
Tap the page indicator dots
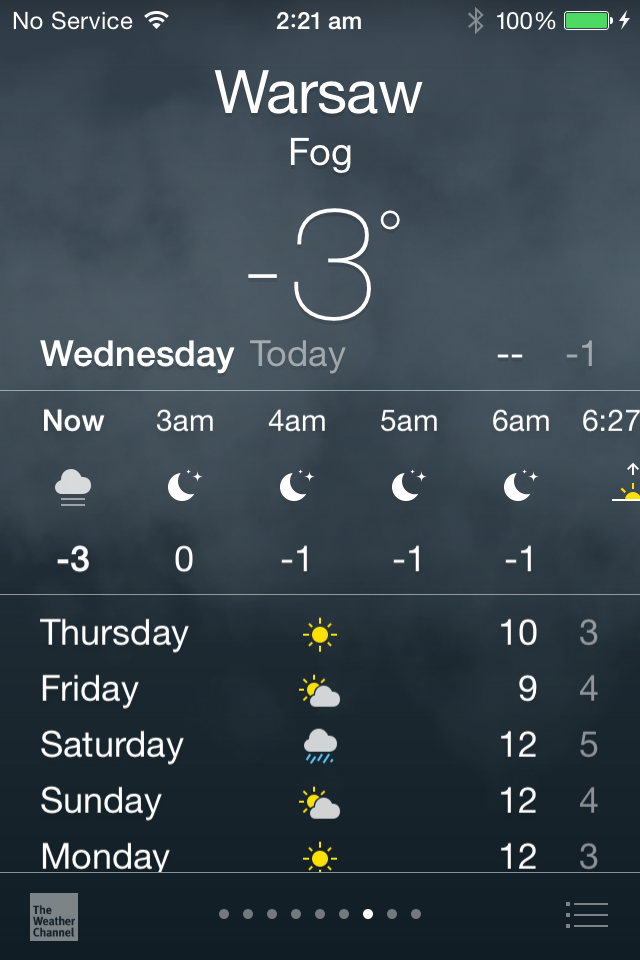point(320,914)
